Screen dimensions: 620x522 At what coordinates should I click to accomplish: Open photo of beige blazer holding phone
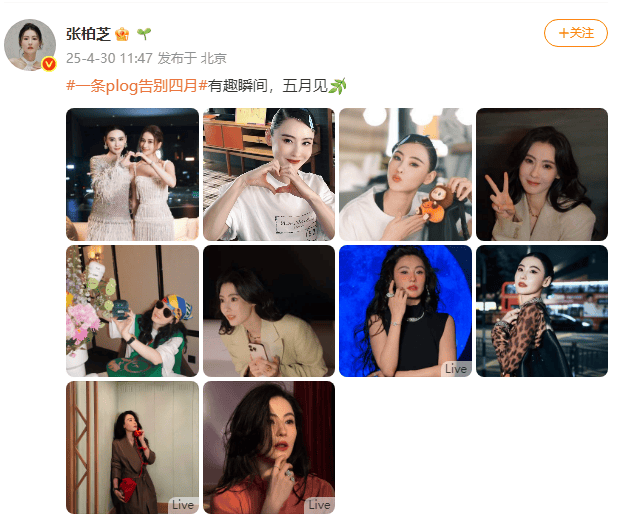point(269,311)
